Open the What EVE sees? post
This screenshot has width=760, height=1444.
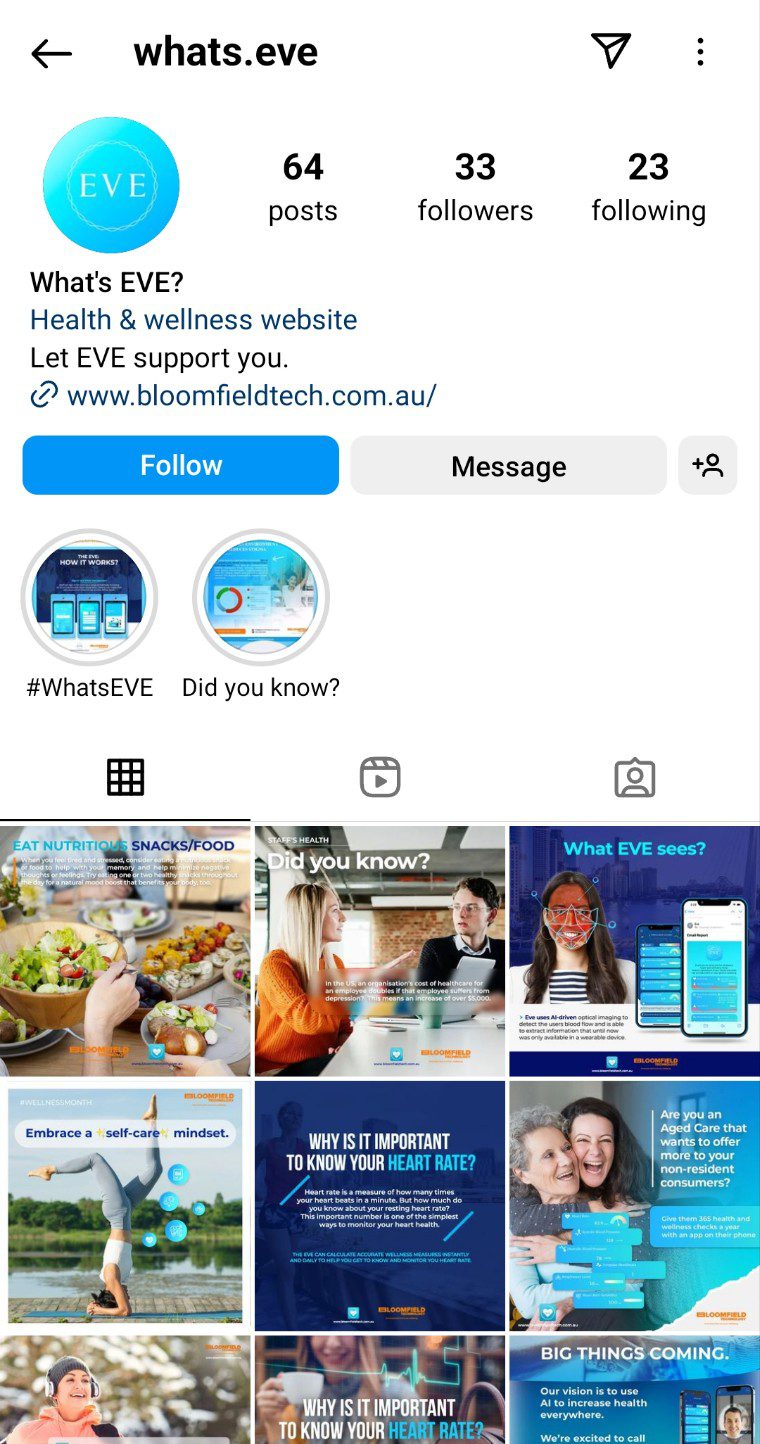(634, 950)
